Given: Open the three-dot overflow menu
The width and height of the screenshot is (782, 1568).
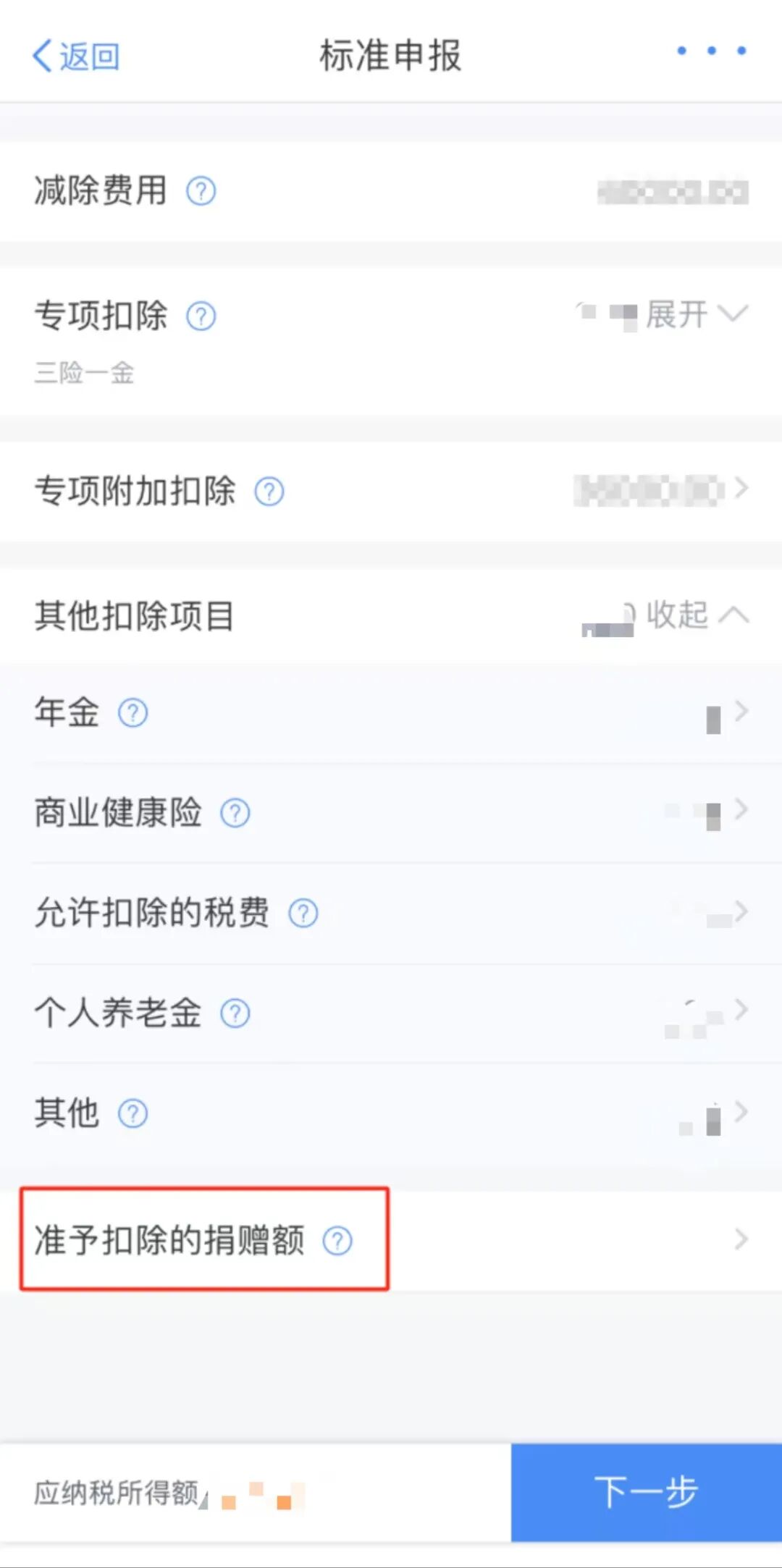Looking at the screenshot, I should pos(711,51).
